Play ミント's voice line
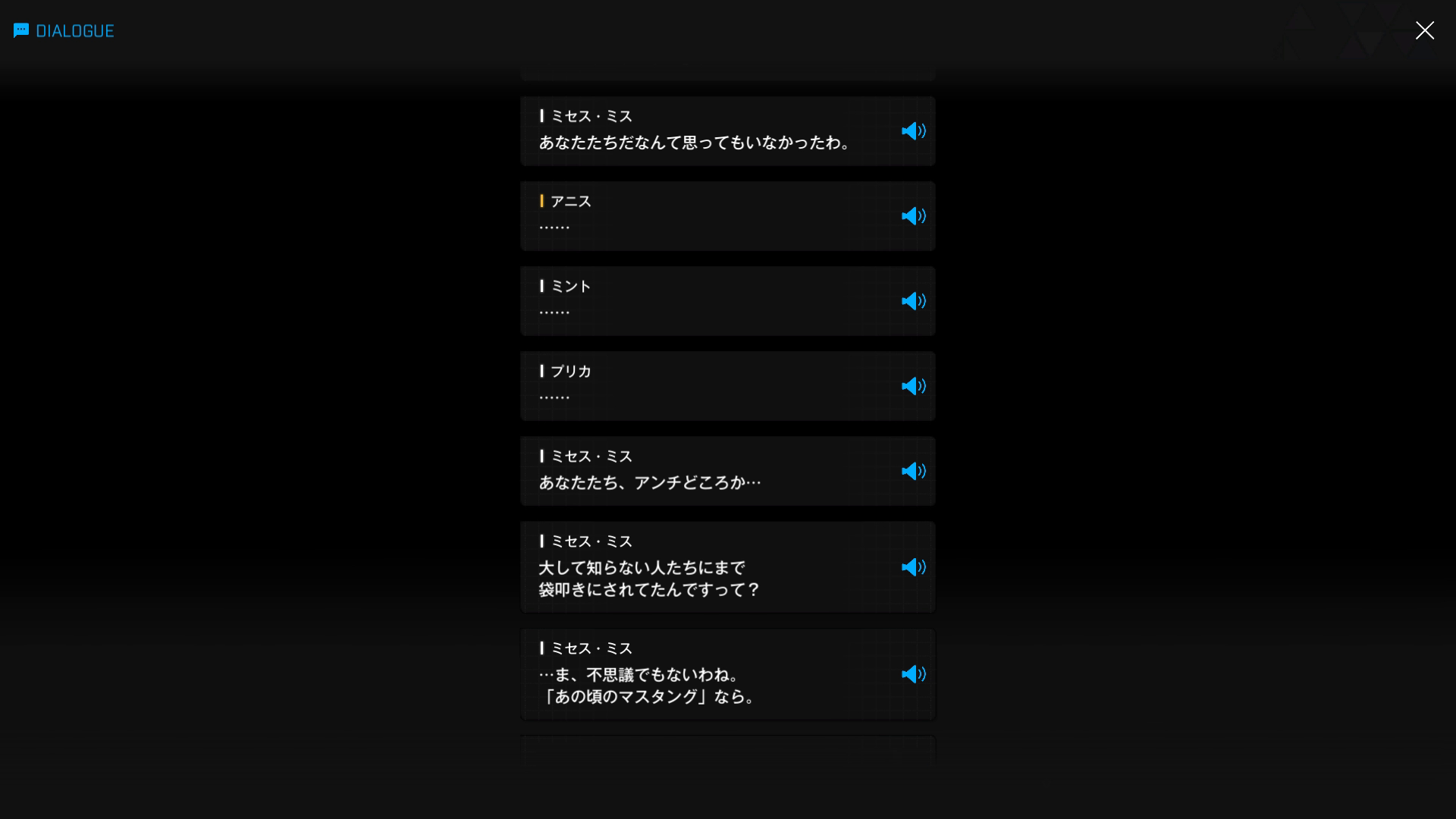 [913, 301]
